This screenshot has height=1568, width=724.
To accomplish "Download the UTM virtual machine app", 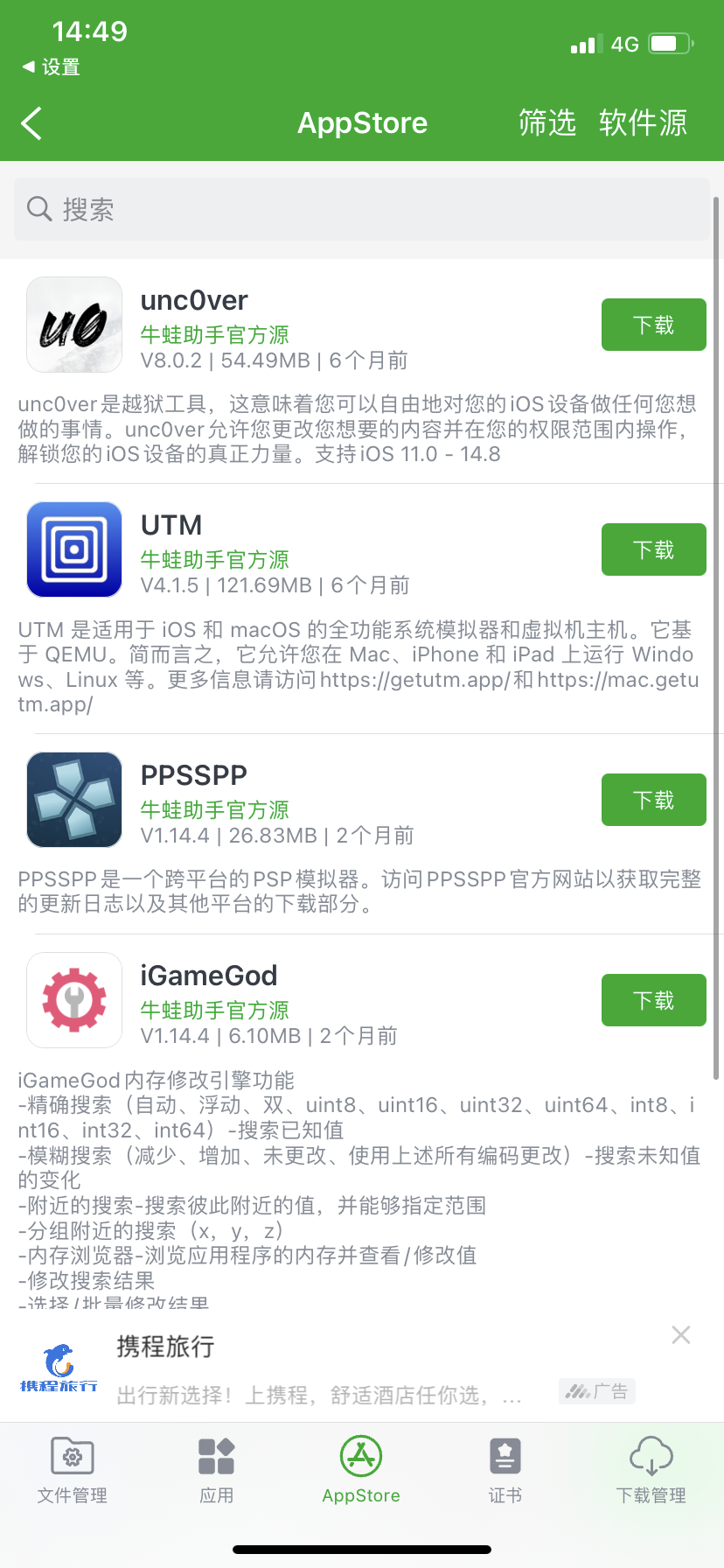I will pos(653,549).
